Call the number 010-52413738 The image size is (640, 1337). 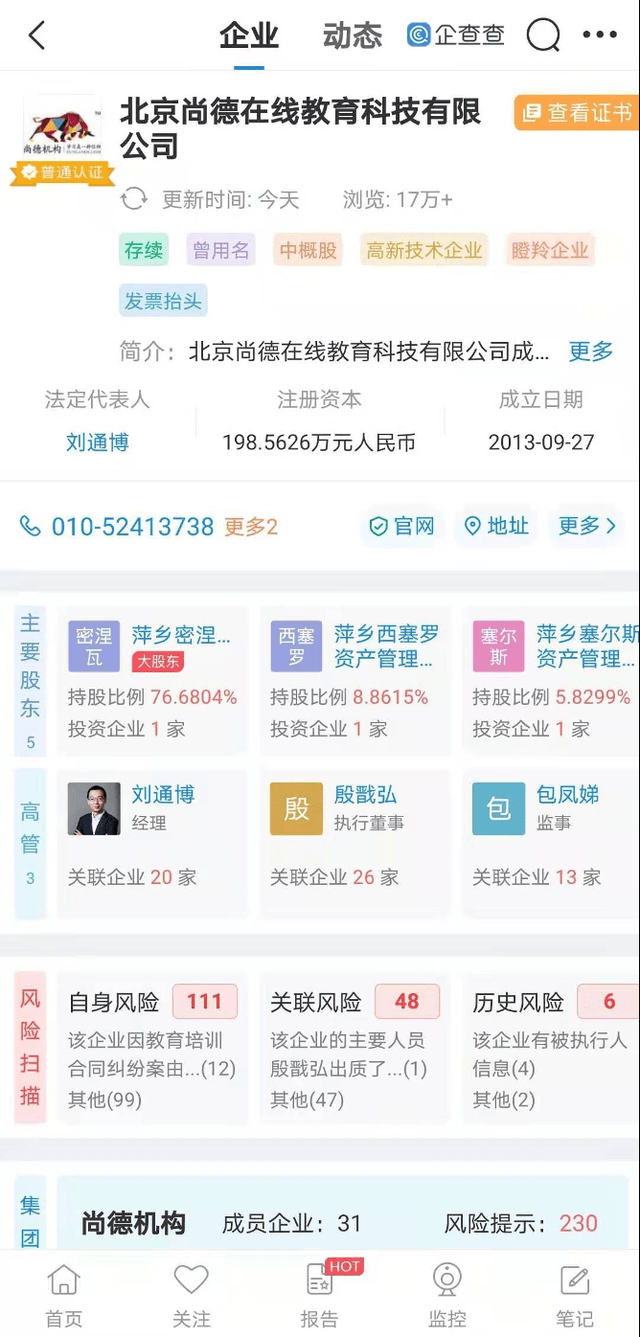[x=132, y=526]
